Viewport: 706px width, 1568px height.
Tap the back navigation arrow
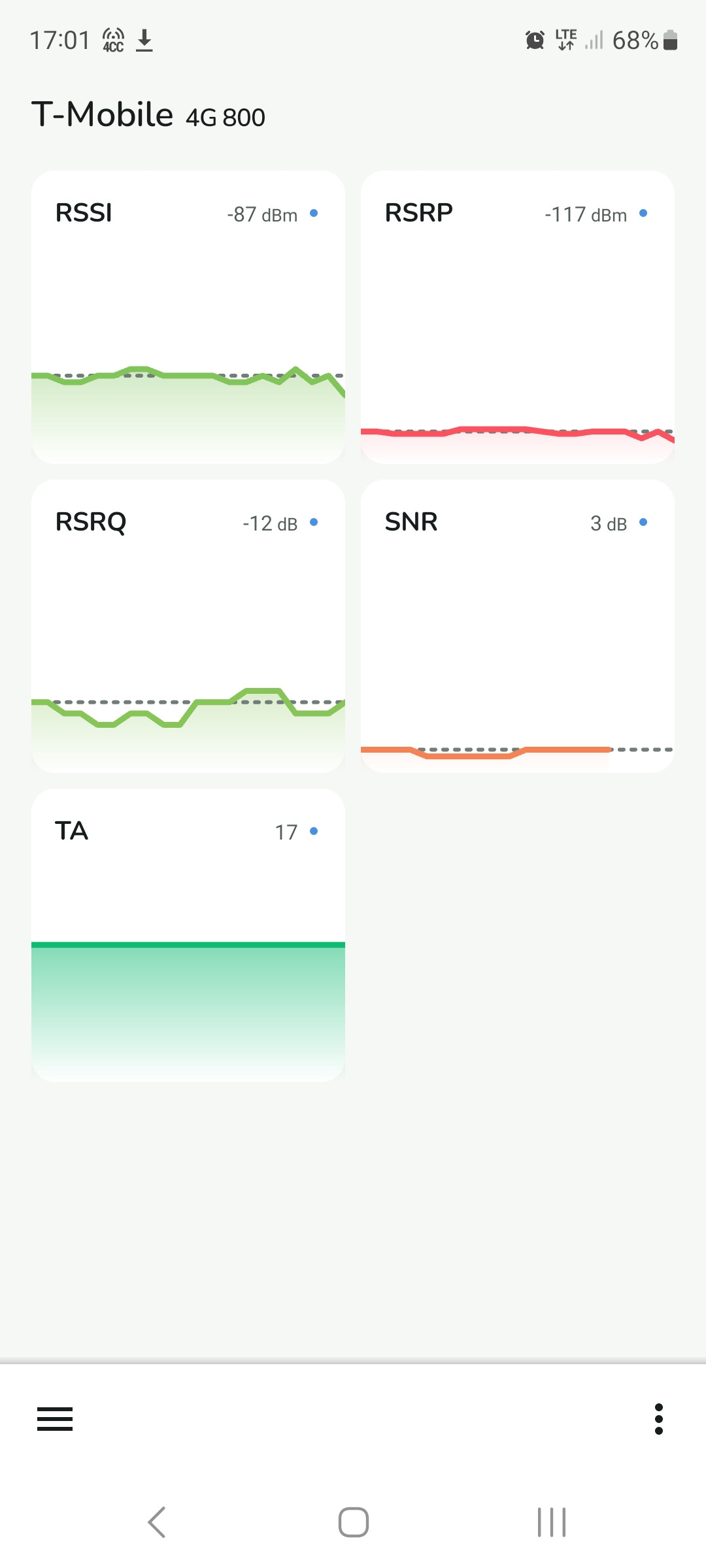coord(156,1520)
